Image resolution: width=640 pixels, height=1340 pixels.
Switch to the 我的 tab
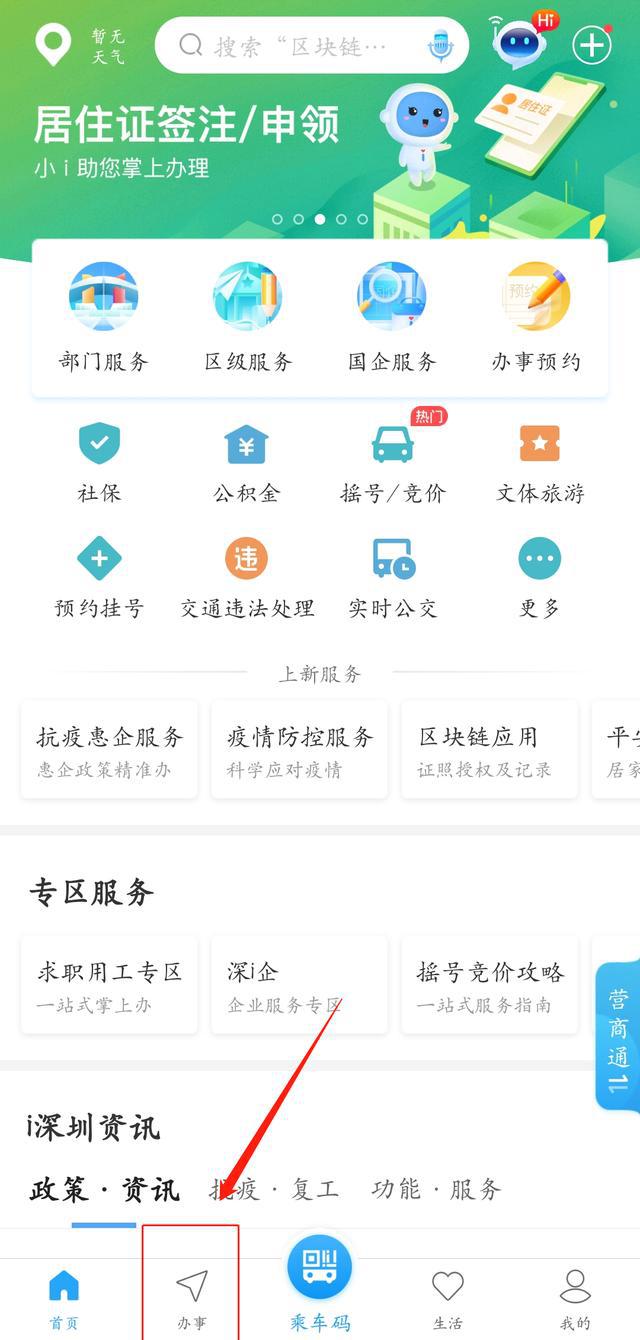click(x=575, y=1298)
